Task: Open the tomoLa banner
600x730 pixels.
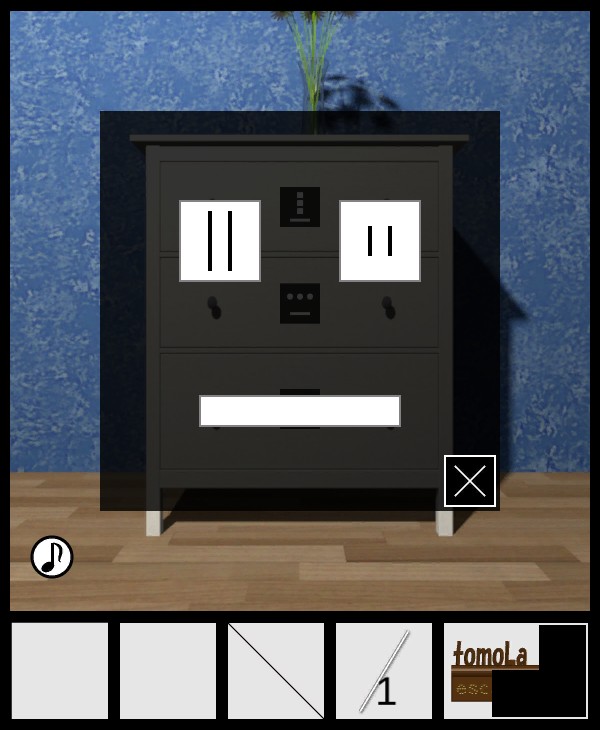Action: (x=515, y=670)
